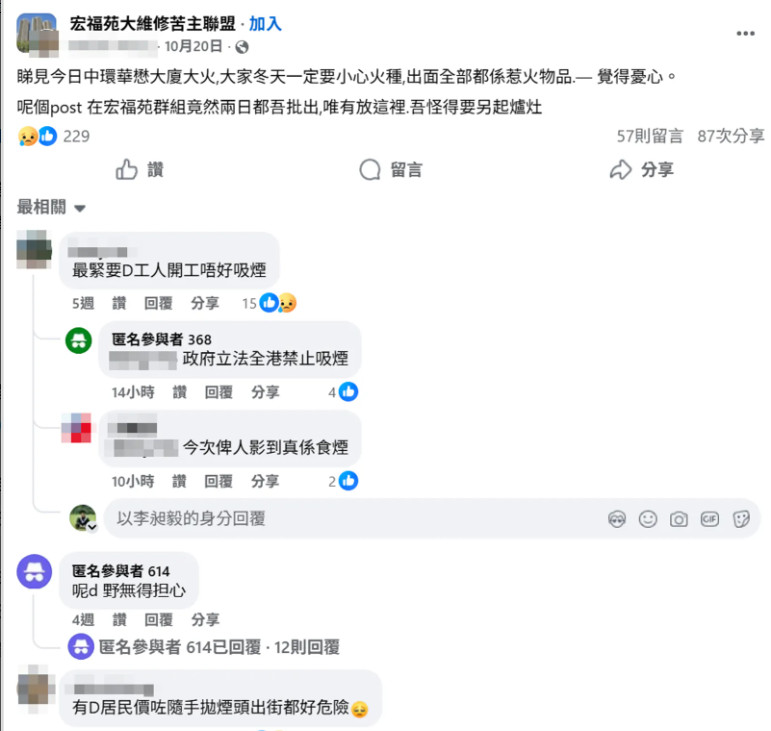Screen dimensions: 771x731
Task: Attach a photo with the camera icon
Action: point(679,519)
